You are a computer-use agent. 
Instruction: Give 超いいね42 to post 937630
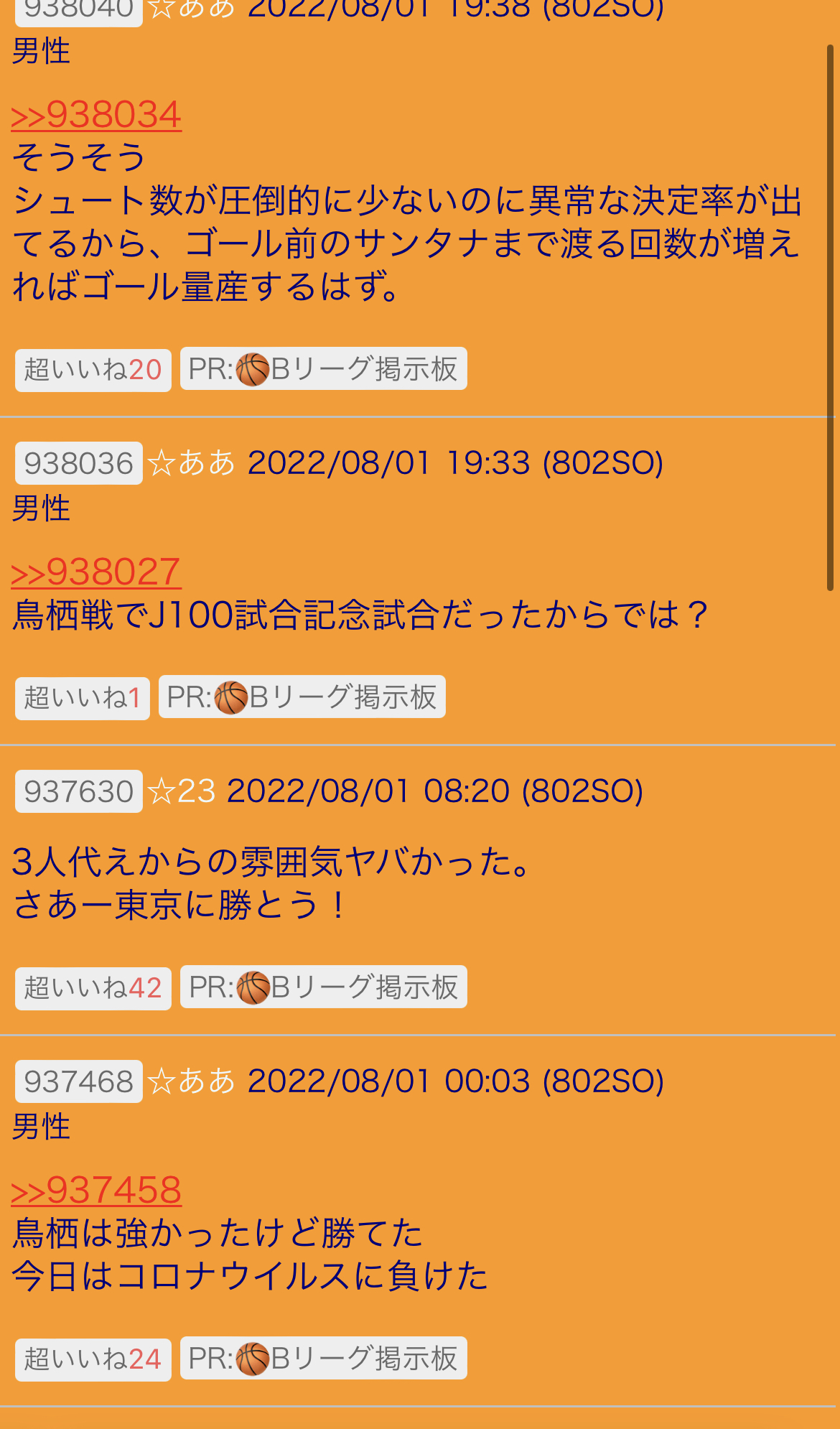click(x=93, y=988)
